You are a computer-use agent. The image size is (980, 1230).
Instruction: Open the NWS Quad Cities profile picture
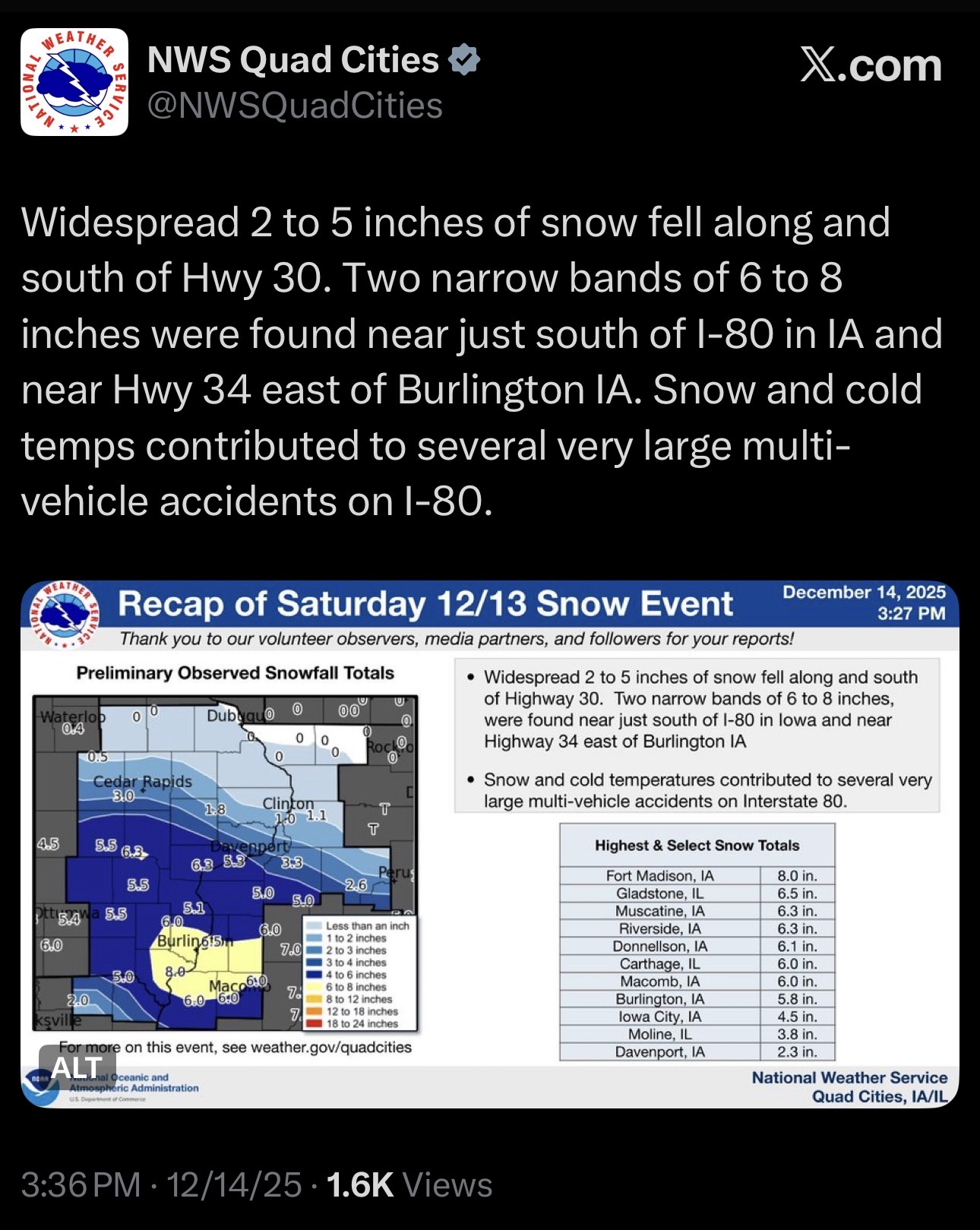point(74,82)
